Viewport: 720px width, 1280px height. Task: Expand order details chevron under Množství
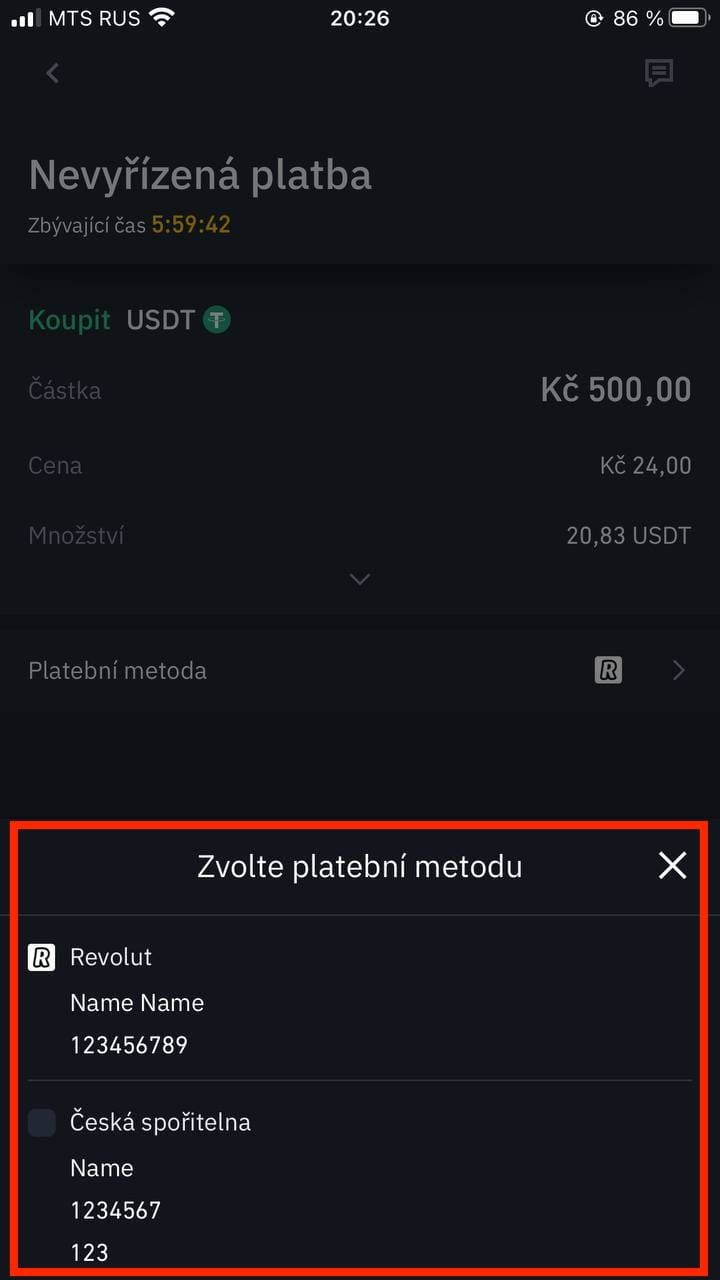tap(360, 579)
